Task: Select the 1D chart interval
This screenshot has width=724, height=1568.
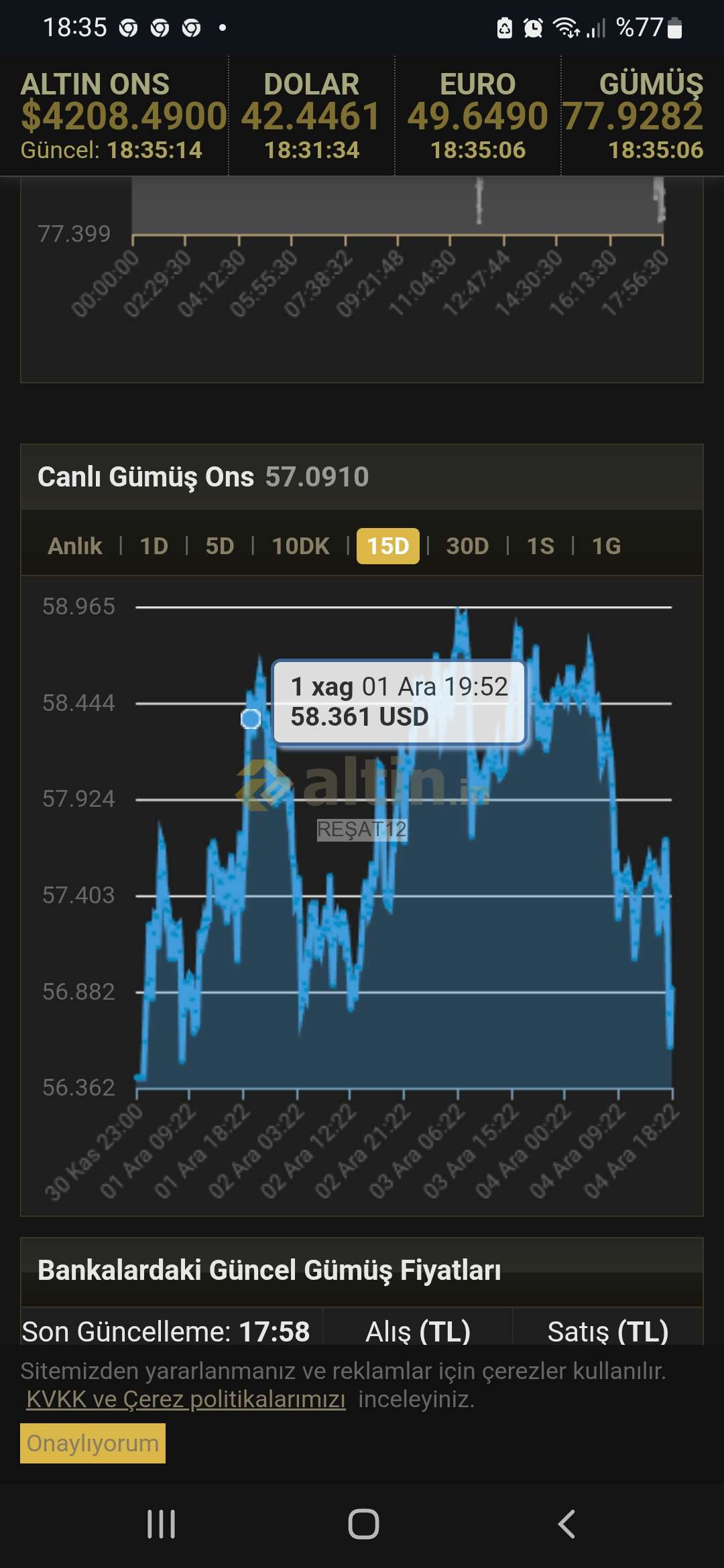Action: click(154, 546)
